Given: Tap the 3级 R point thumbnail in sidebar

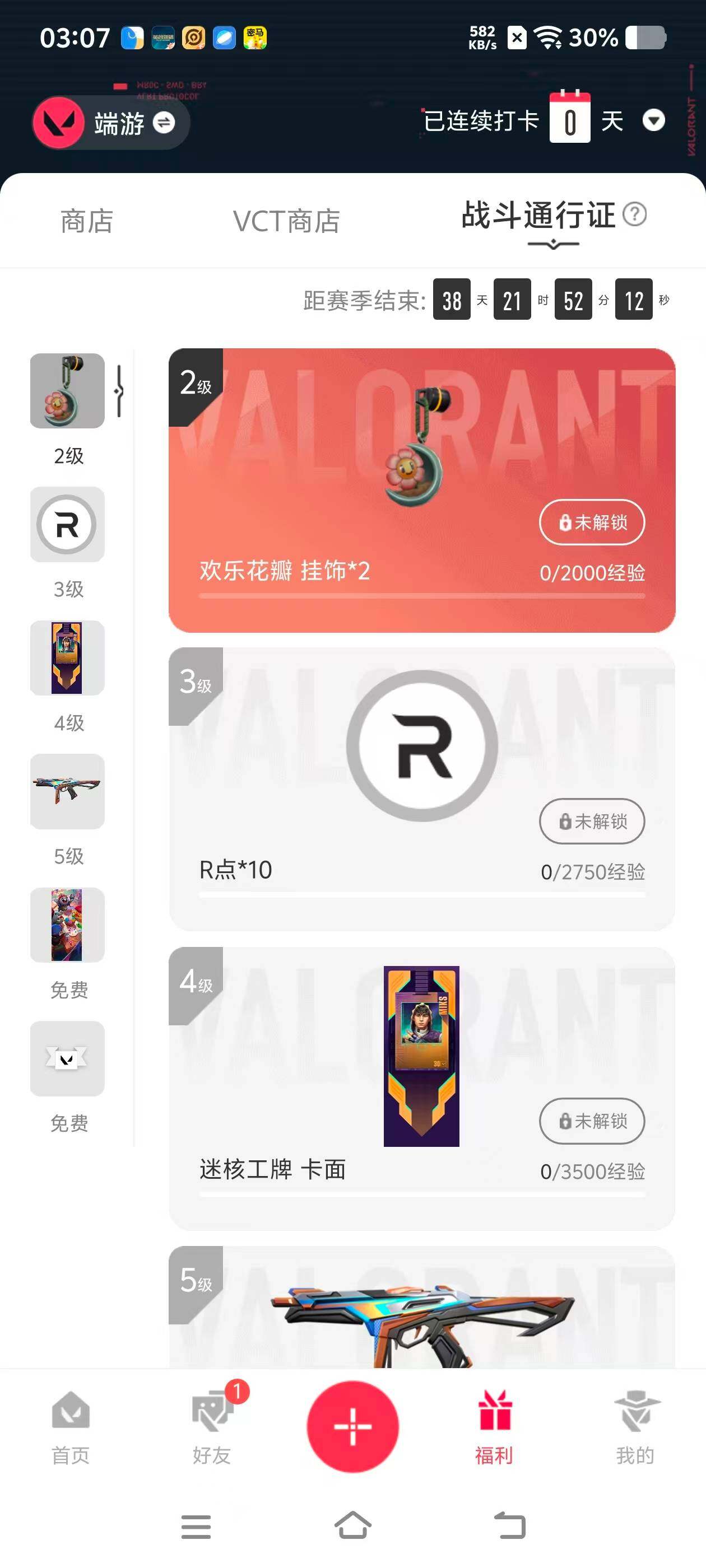Looking at the screenshot, I should tap(67, 525).
